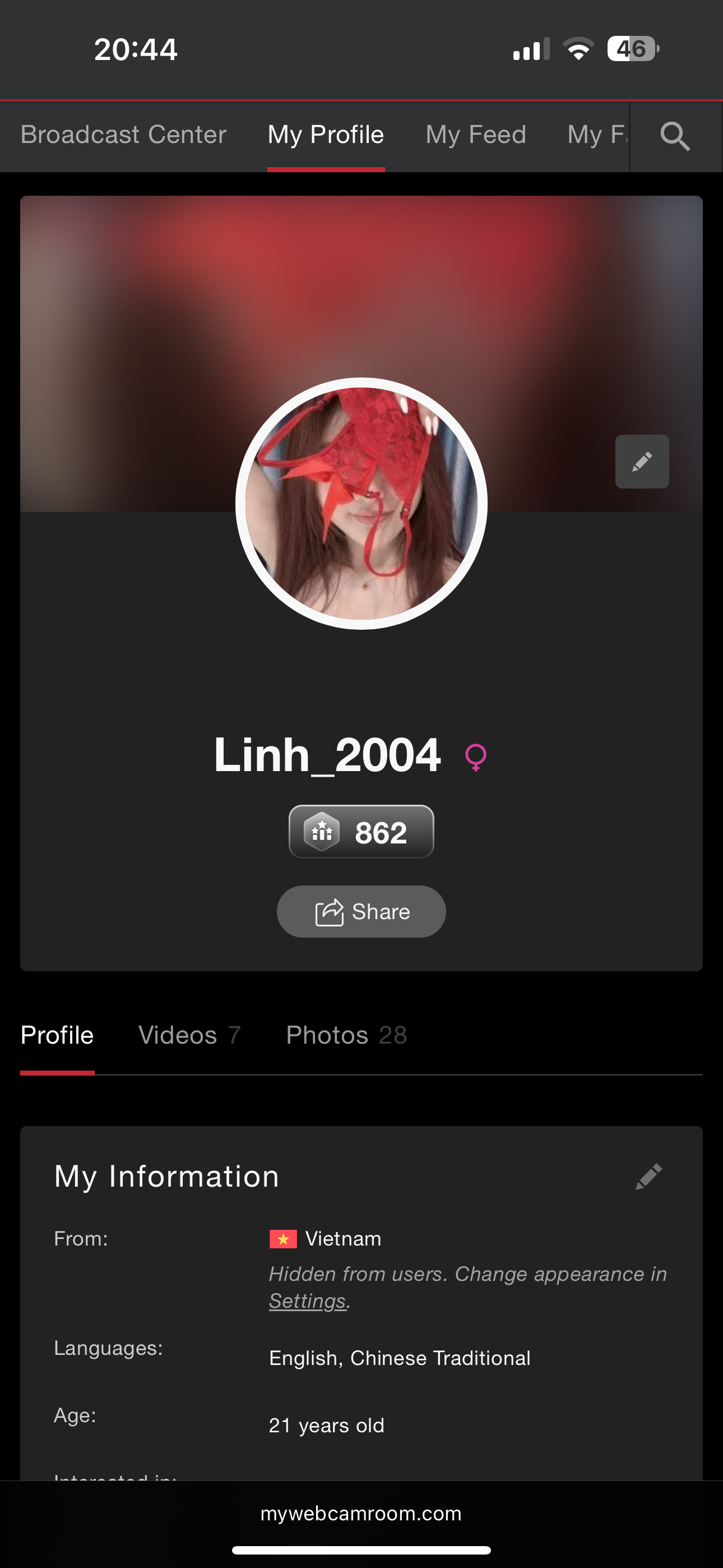Select the Profile section tab
The width and height of the screenshot is (723, 1568).
(x=57, y=1035)
